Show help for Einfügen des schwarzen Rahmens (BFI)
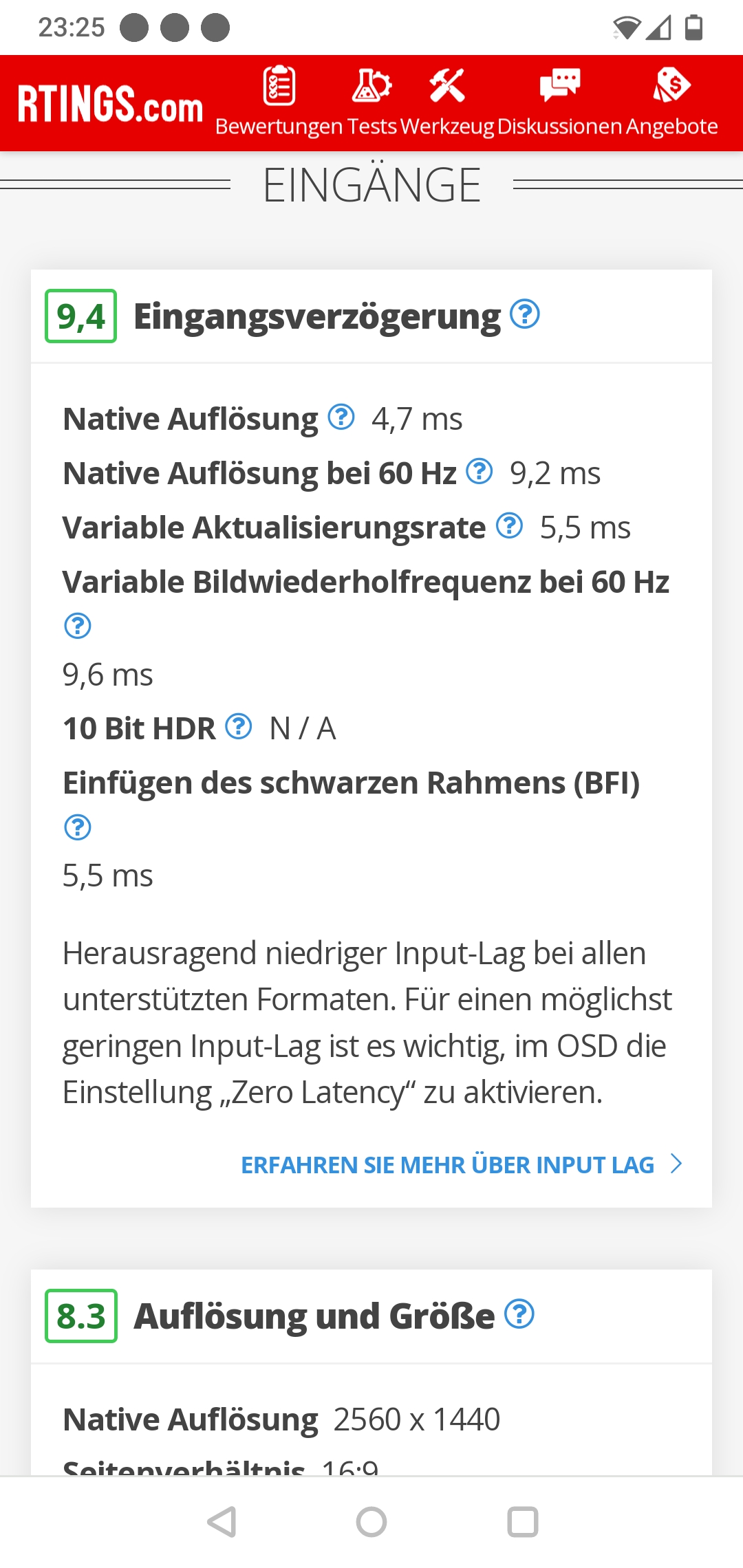The width and height of the screenshot is (743, 1568). [78, 827]
